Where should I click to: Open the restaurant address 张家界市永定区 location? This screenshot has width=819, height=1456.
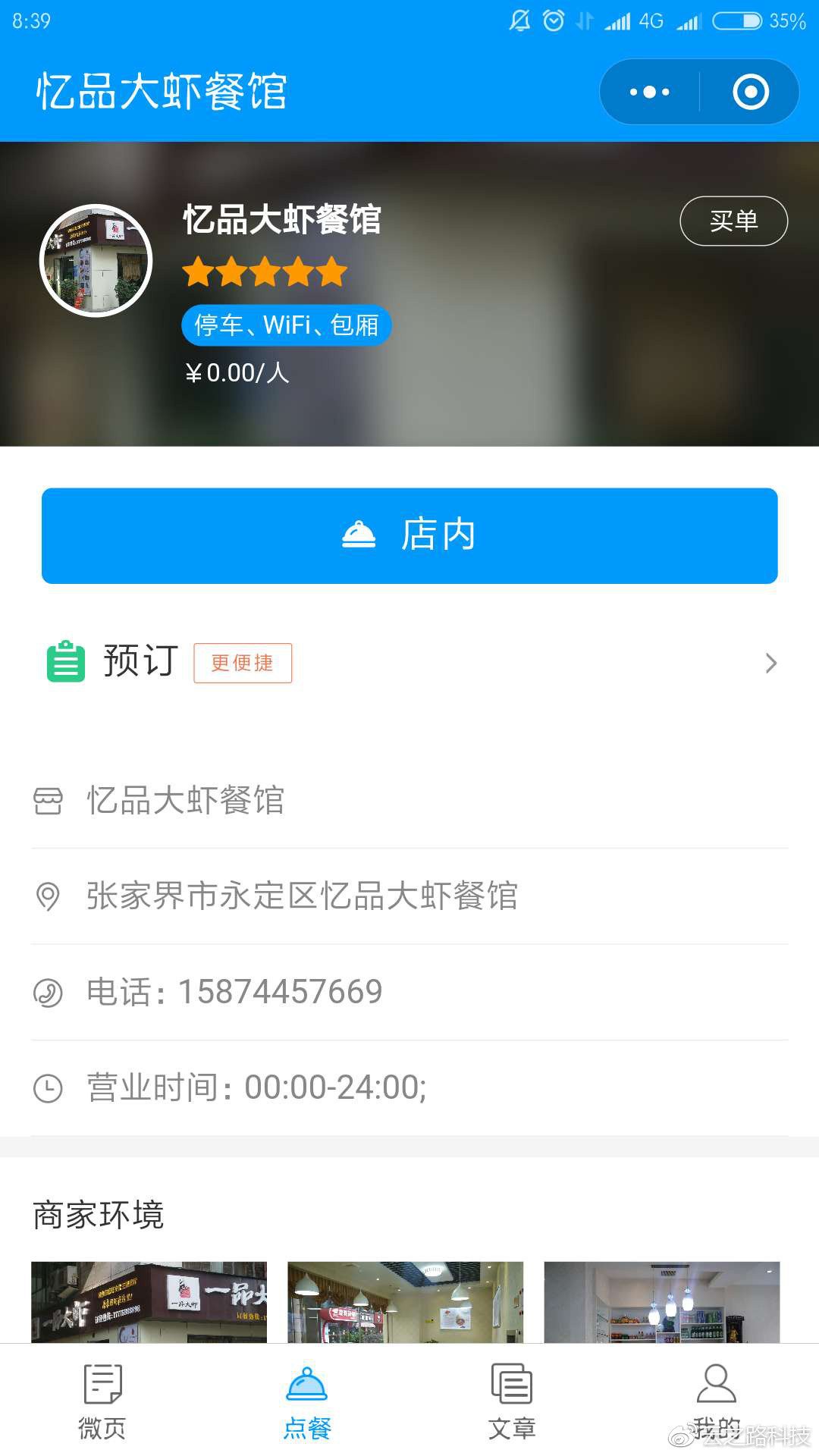[302, 896]
